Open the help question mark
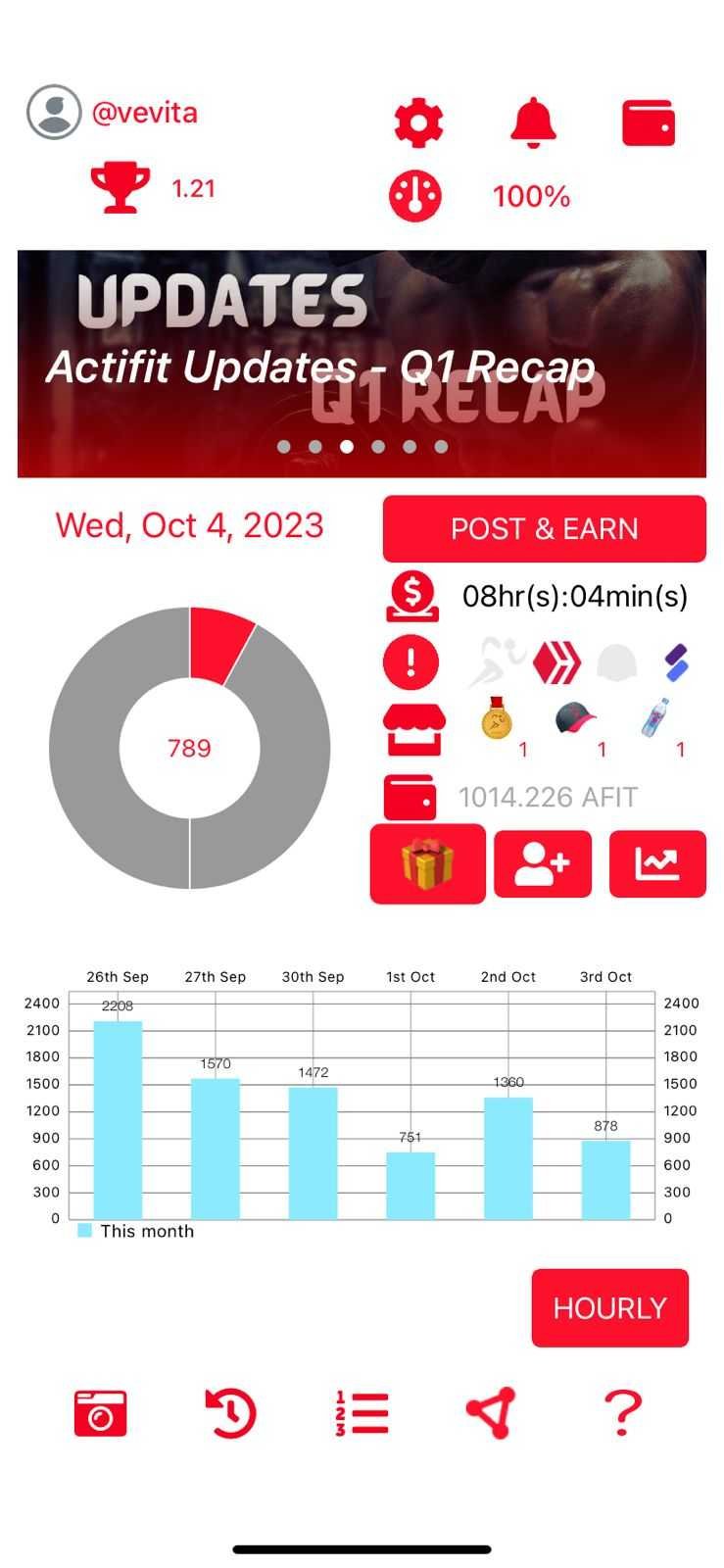This screenshot has height=1568, width=724. click(x=622, y=1413)
